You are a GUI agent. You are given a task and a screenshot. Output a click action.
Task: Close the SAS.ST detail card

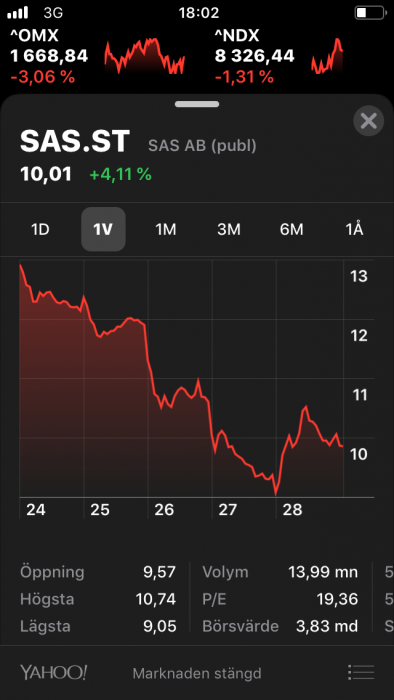coord(369,121)
